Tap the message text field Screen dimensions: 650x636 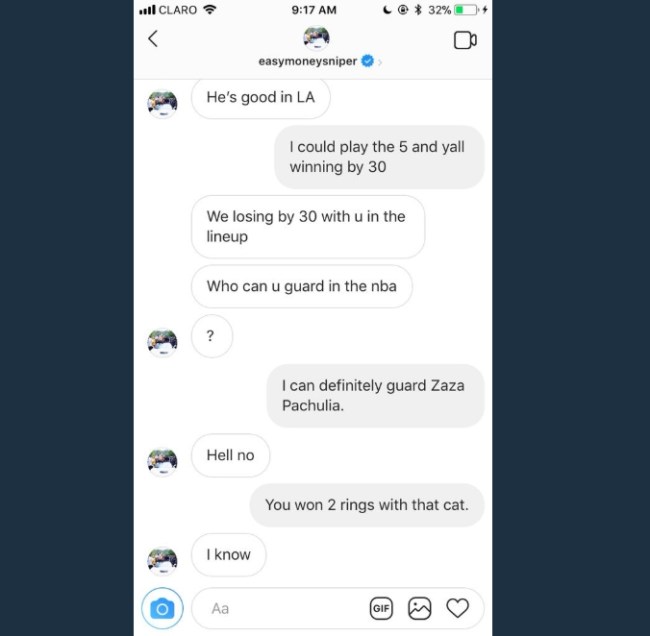tap(280, 608)
